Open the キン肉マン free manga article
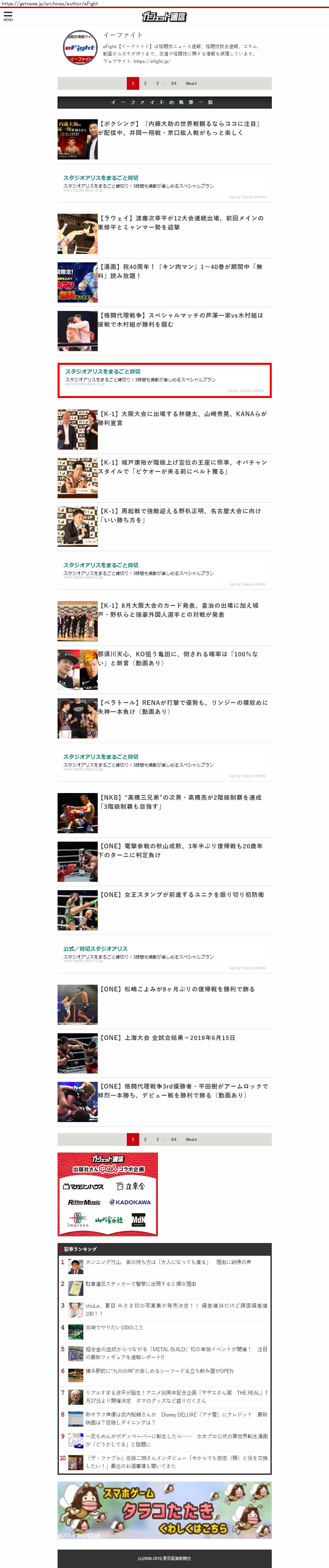 click(180, 271)
